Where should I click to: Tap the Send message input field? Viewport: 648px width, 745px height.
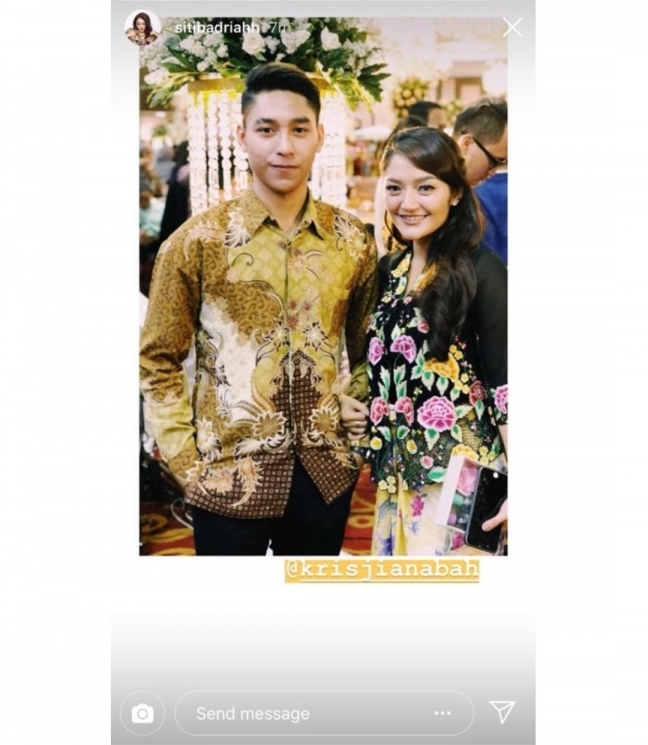click(300, 713)
